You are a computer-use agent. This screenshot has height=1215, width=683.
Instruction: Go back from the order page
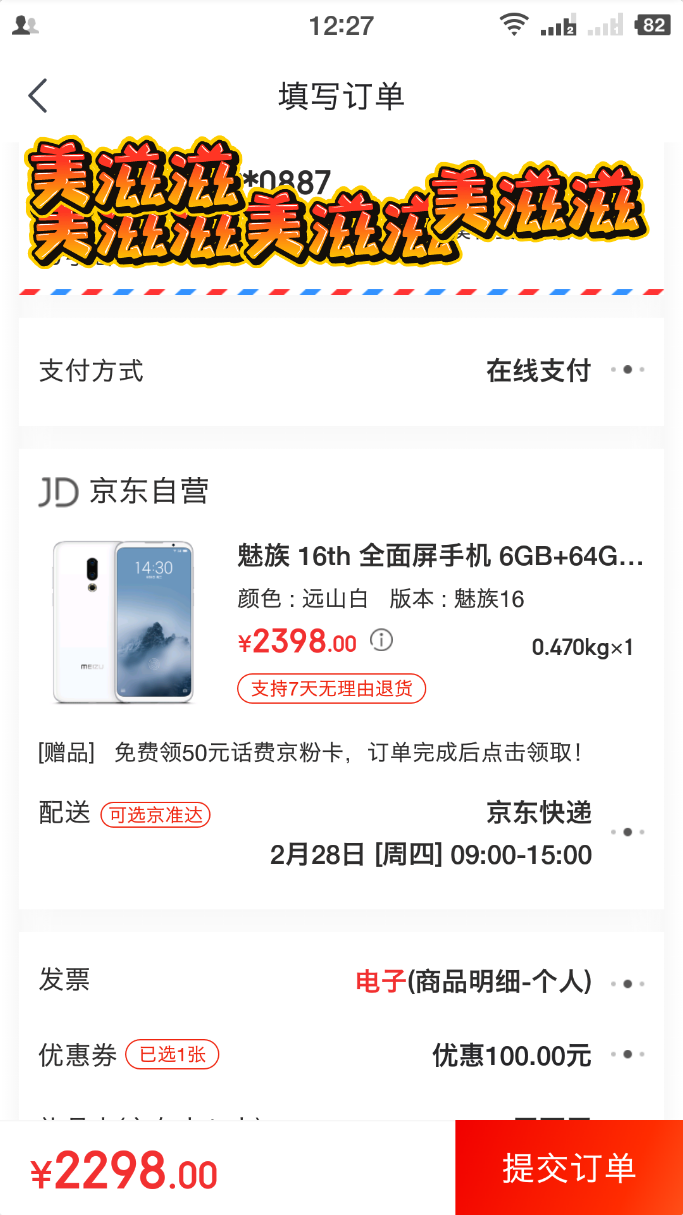tap(38, 96)
